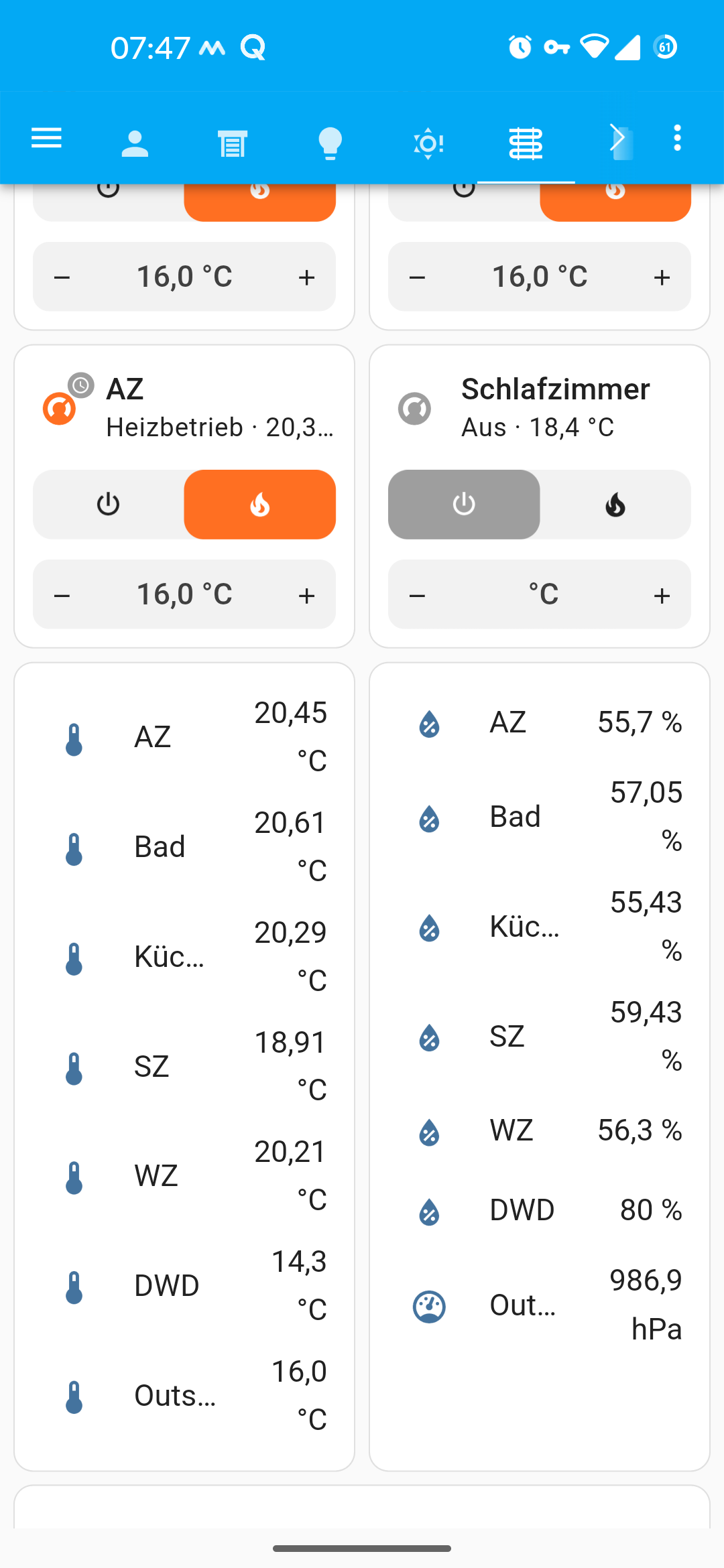The height and width of the screenshot is (1568, 724).
Task: Decrease Schlafzimmer target temperature
Action: 418,595
